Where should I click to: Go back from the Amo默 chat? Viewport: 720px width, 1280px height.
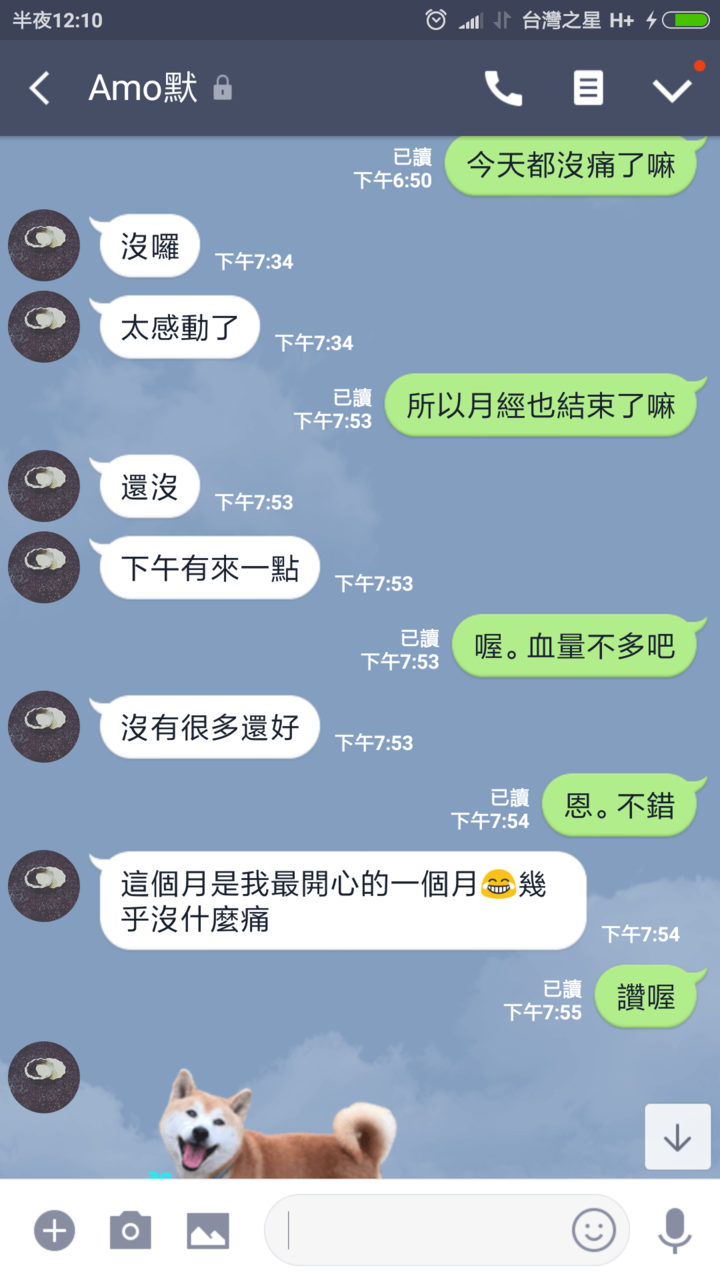[x=39, y=88]
